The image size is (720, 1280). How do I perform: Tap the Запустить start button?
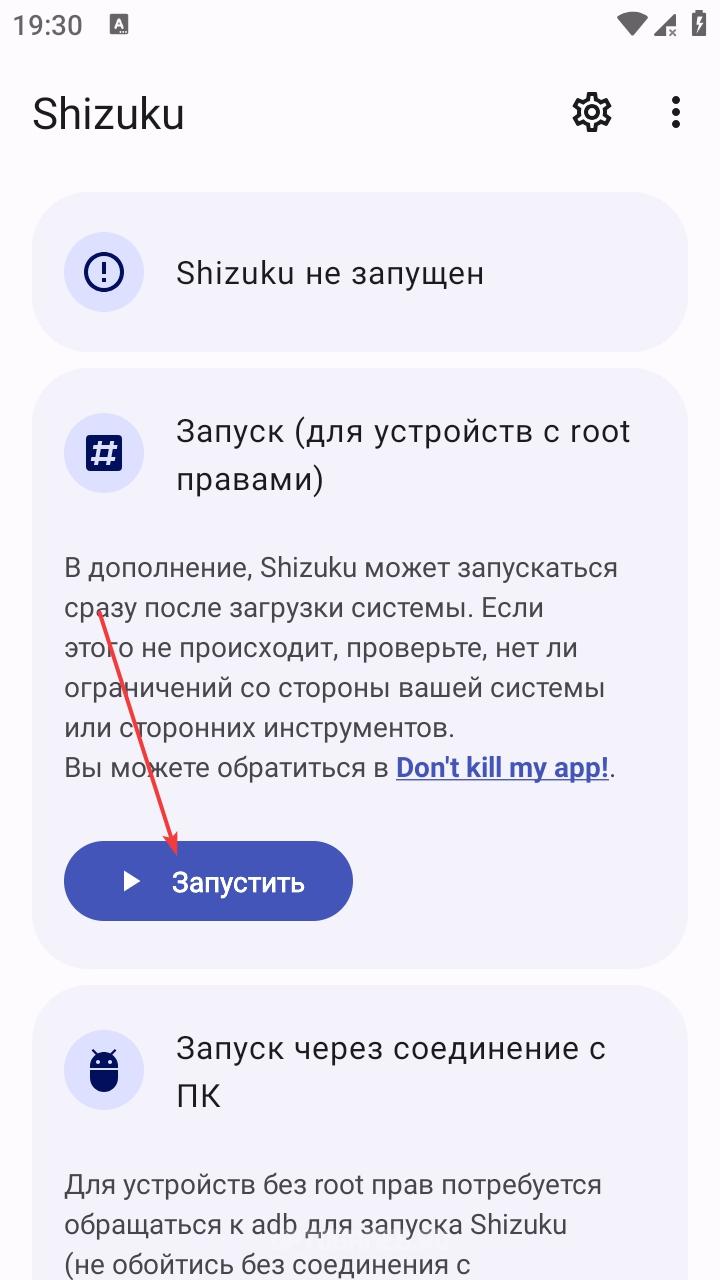(x=208, y=881)
